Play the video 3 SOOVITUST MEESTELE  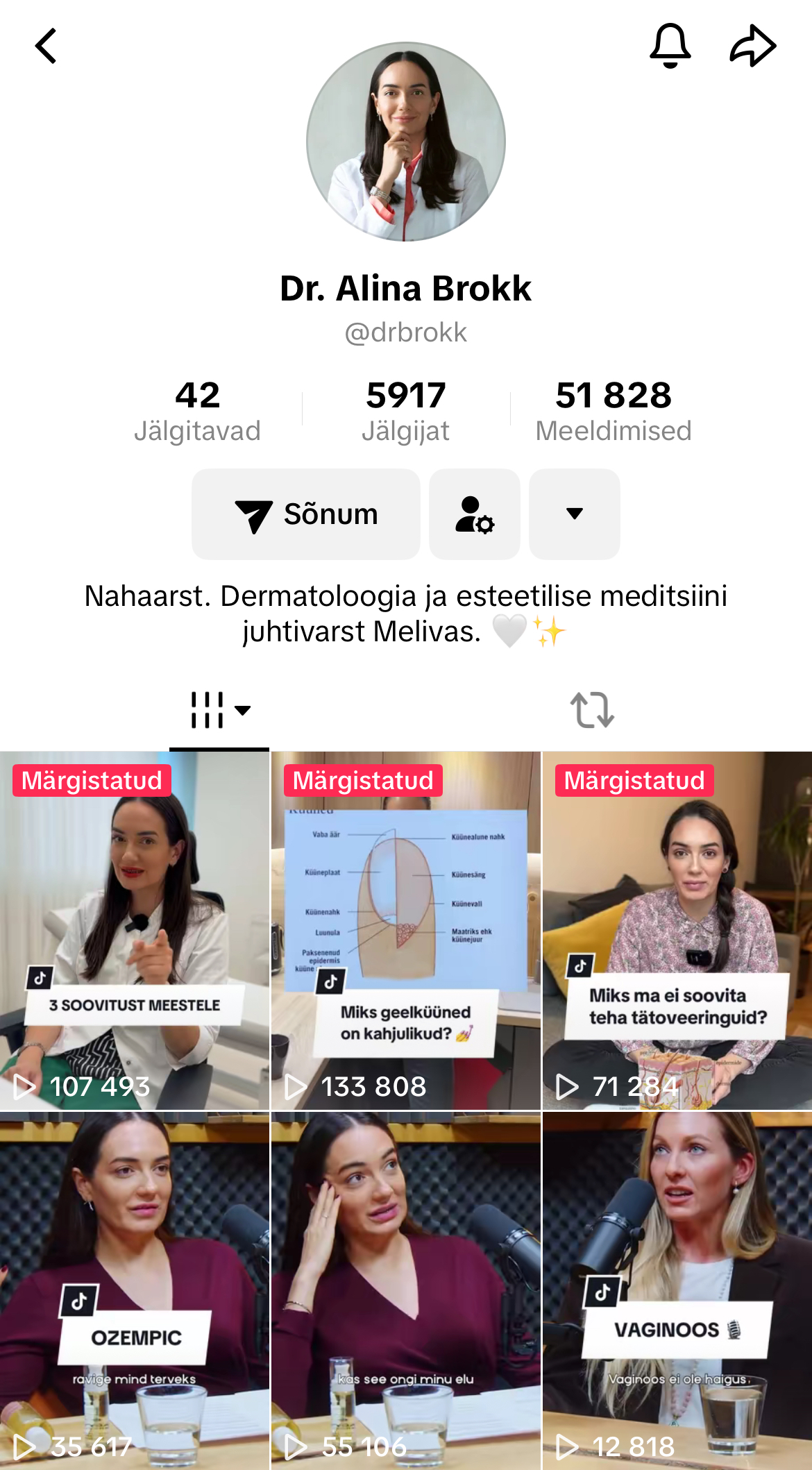(x=135, y=930)
